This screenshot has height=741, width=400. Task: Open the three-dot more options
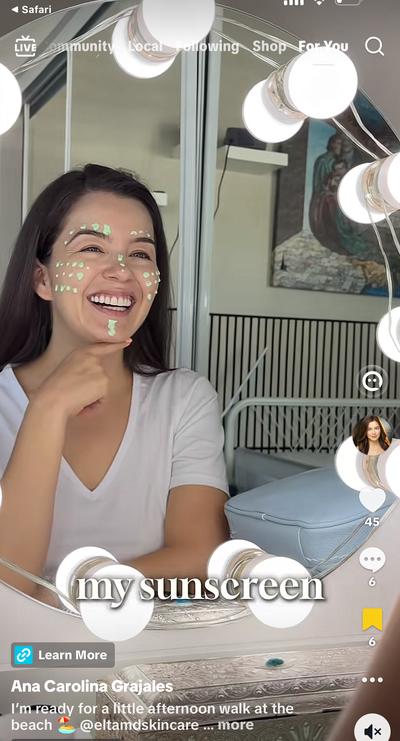click(x=372, y=680)
